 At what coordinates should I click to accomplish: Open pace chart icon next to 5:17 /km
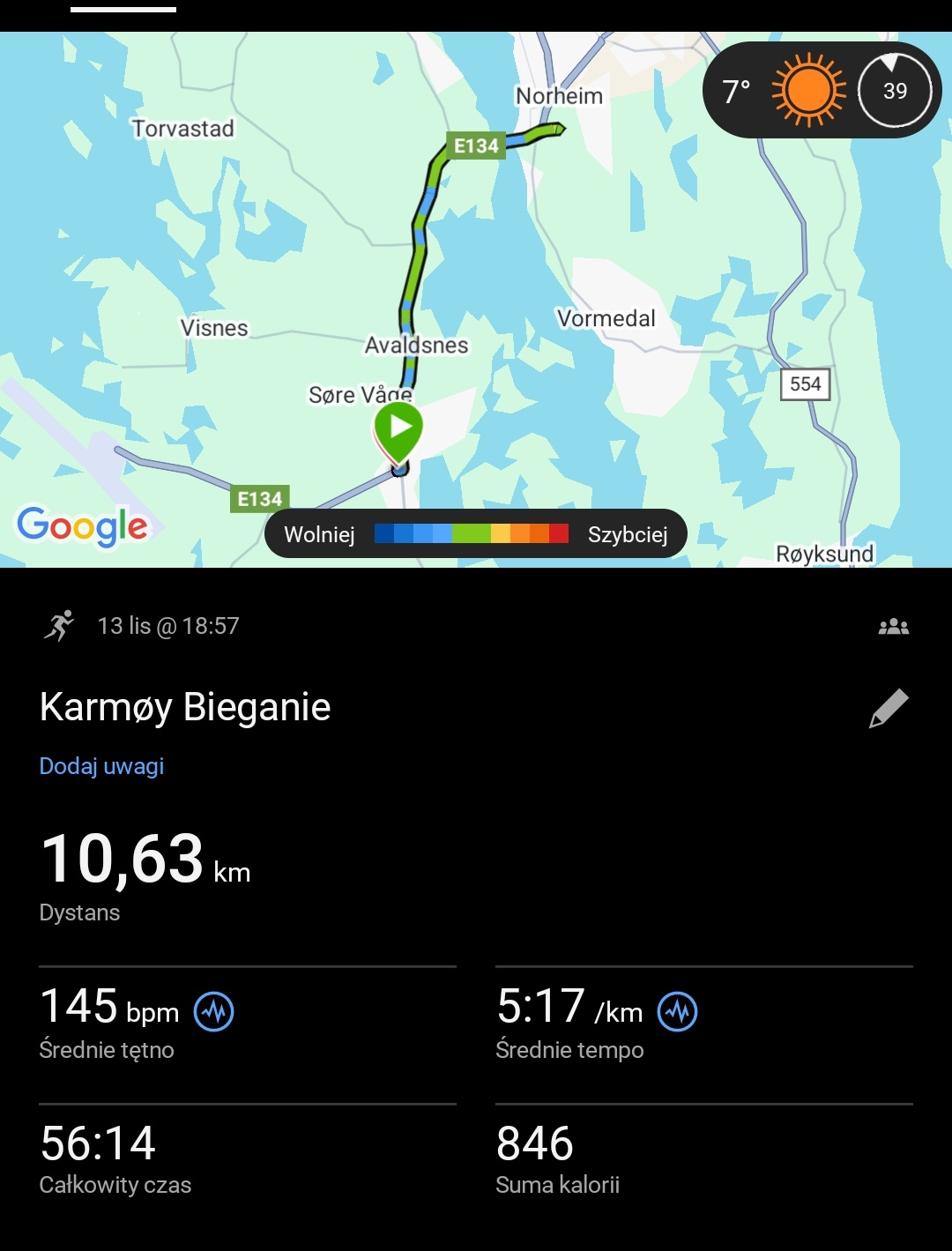click(678, 1011)
